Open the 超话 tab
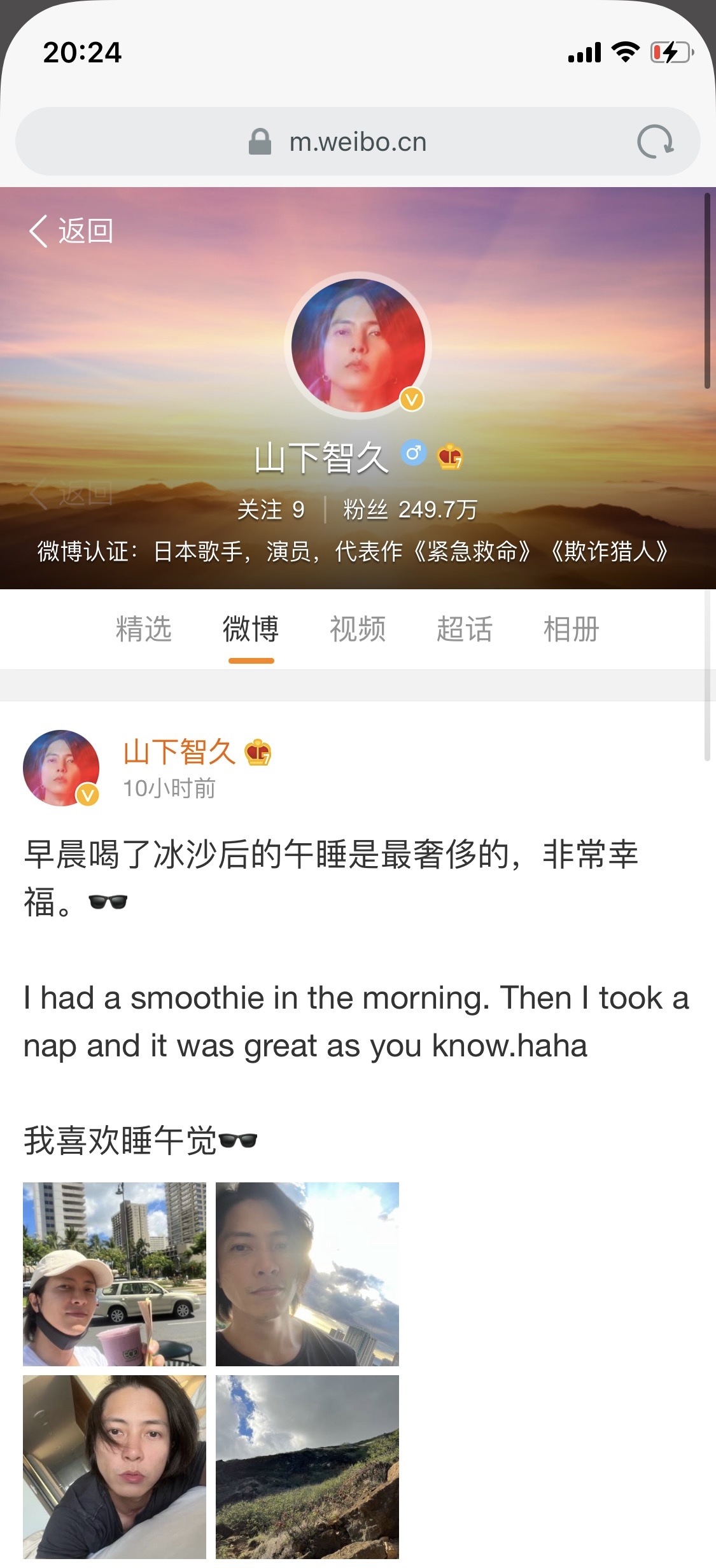The width and height of the screenshot is (716, 1568). tap(465, 629)
